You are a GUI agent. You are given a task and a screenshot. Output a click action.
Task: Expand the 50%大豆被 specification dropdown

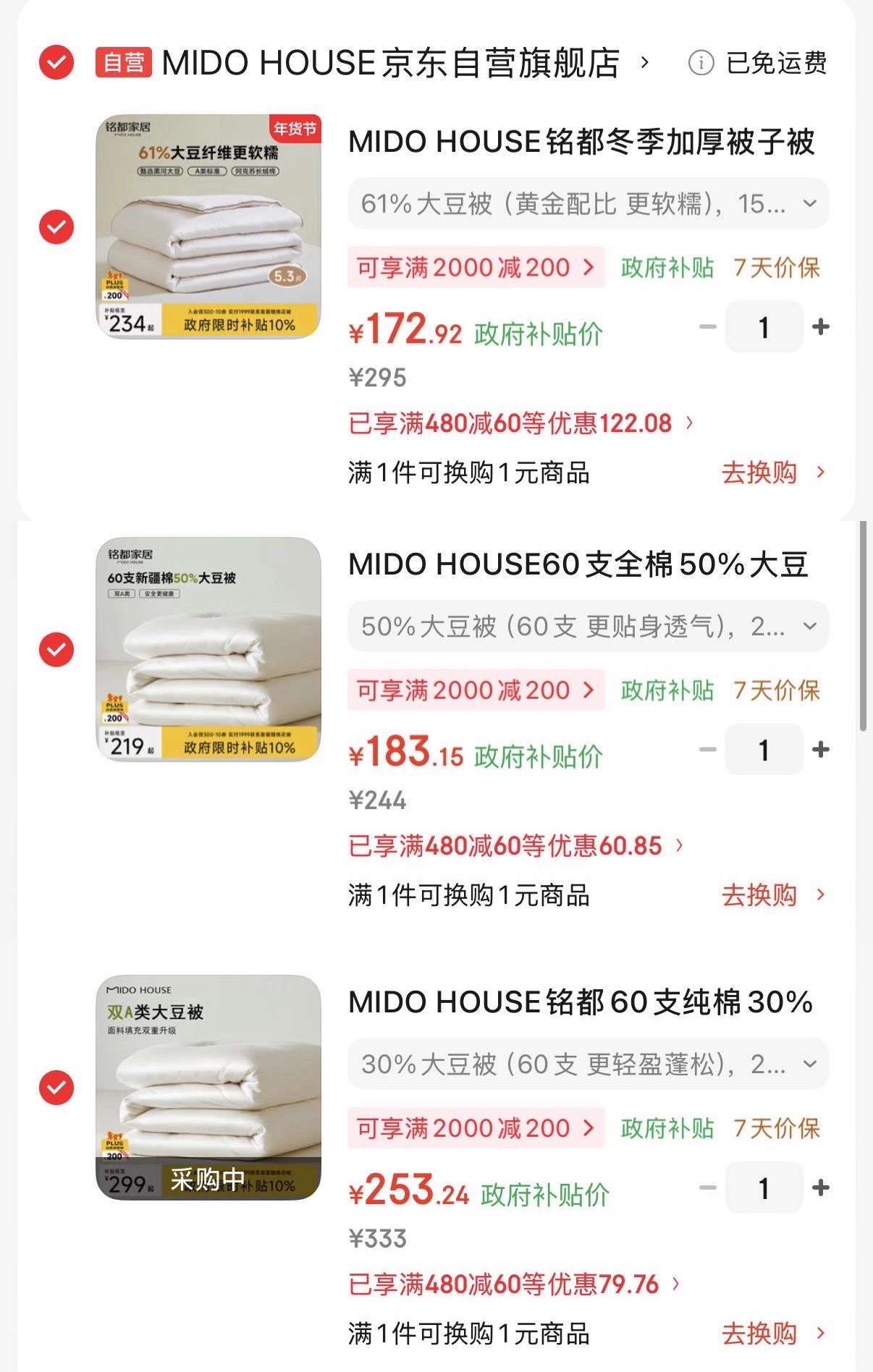point(588,627)
